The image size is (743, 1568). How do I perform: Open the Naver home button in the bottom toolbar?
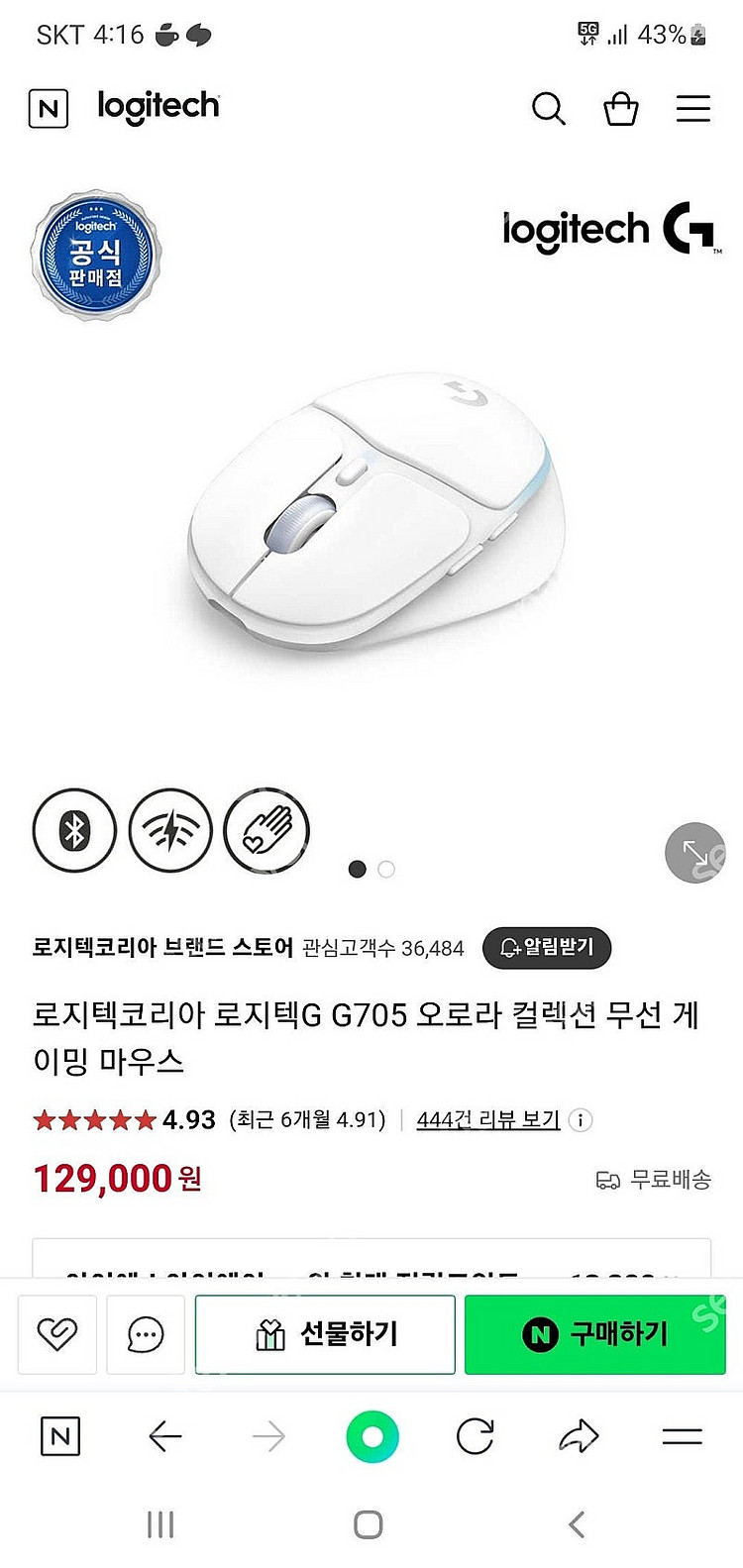(x=59, y=1436)
